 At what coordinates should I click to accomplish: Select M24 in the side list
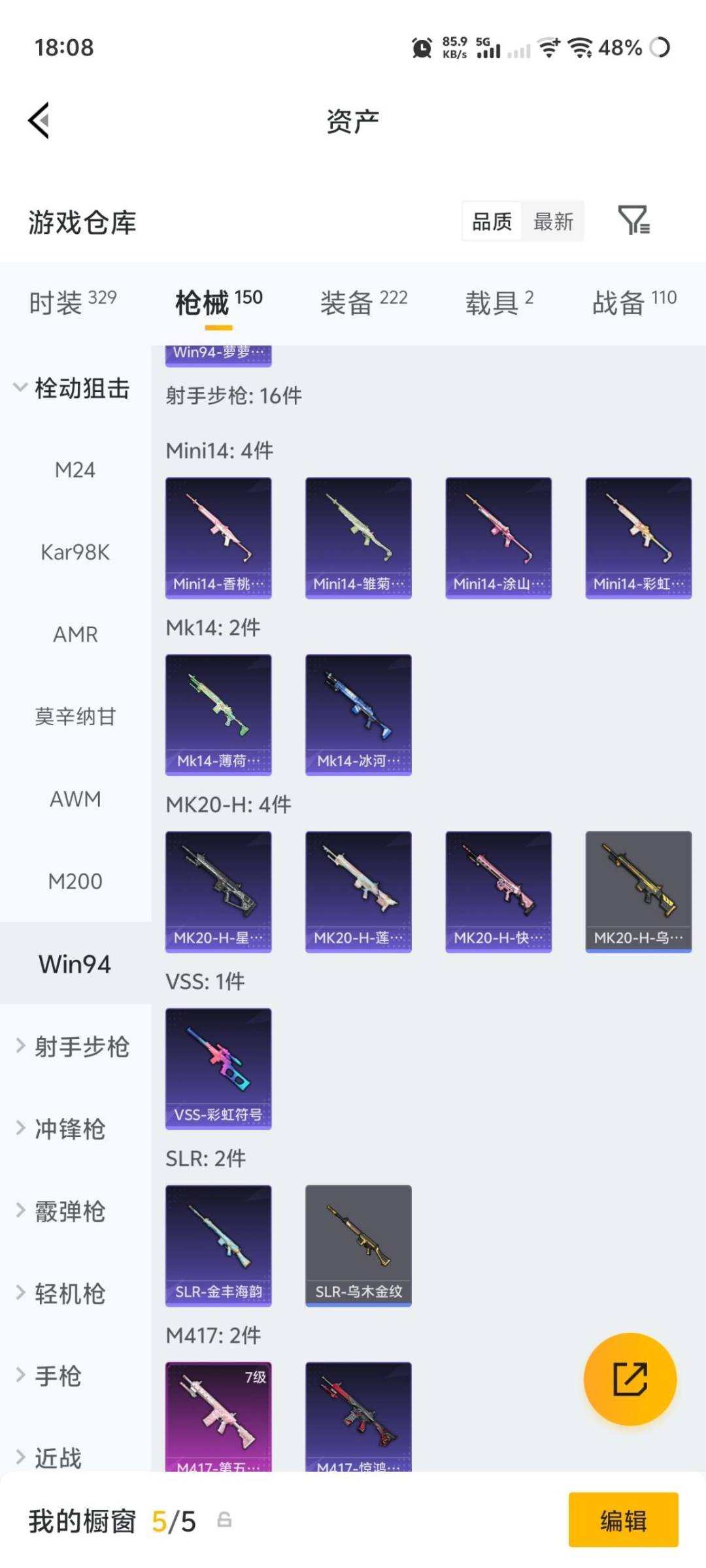coord(75,470)
